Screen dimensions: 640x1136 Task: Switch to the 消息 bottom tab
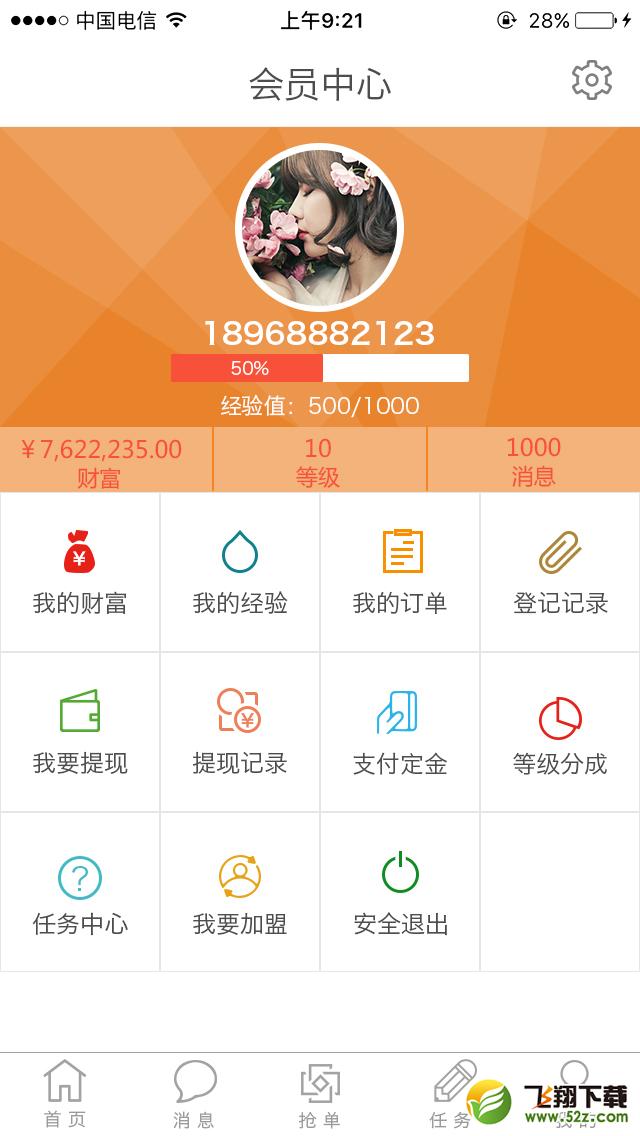point(194,1094)
